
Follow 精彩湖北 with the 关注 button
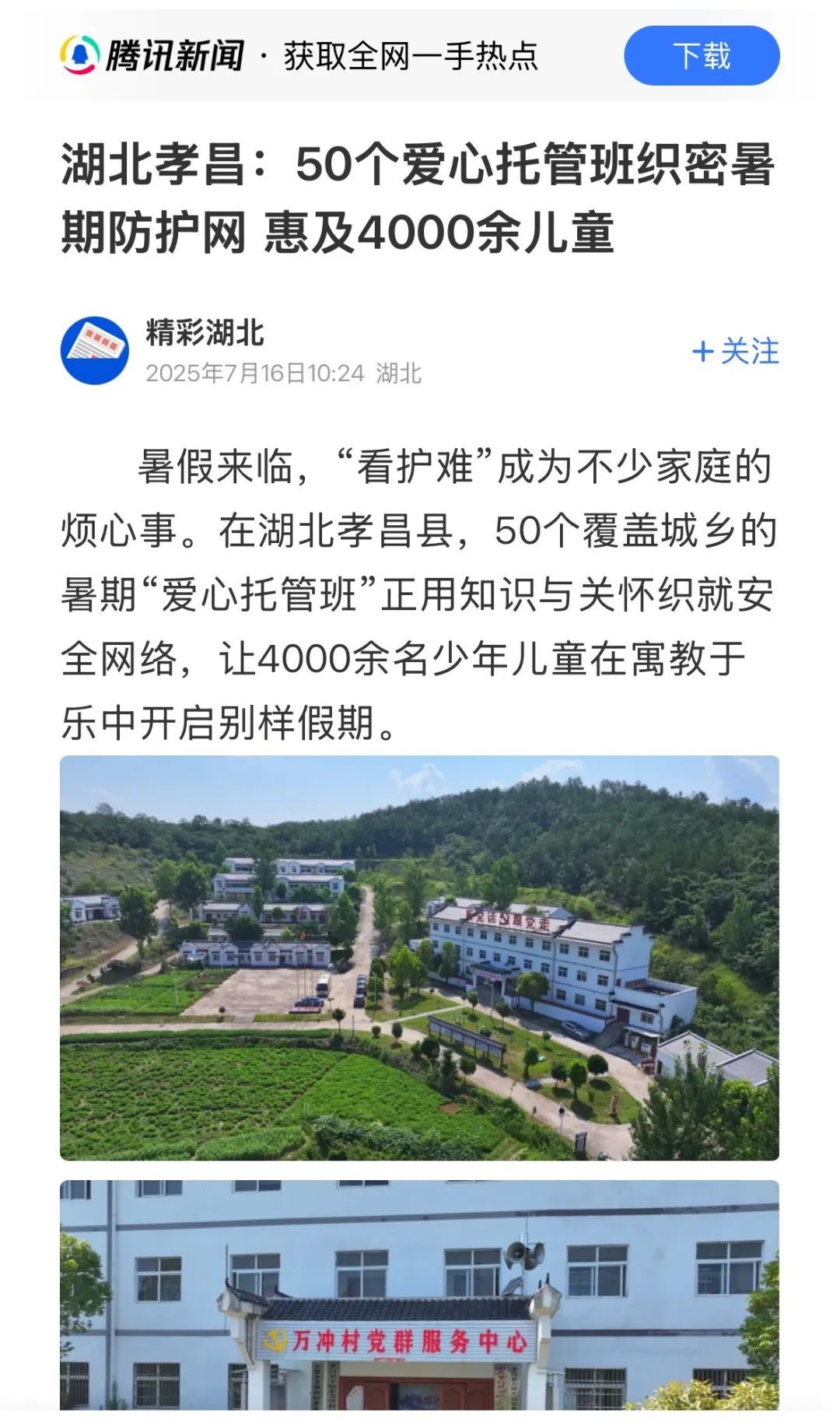click(x=735, y=352)
